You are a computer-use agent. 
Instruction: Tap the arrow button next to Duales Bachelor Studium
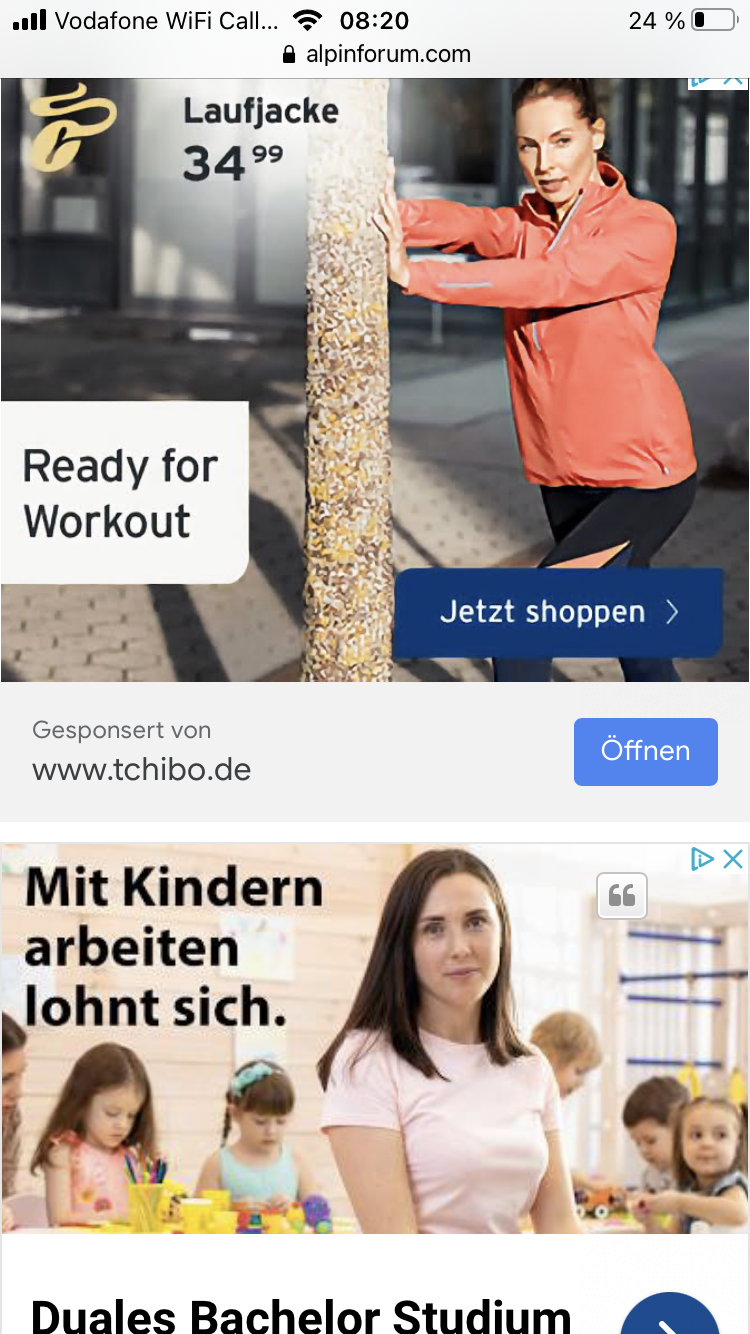[x=669, y=1318]
